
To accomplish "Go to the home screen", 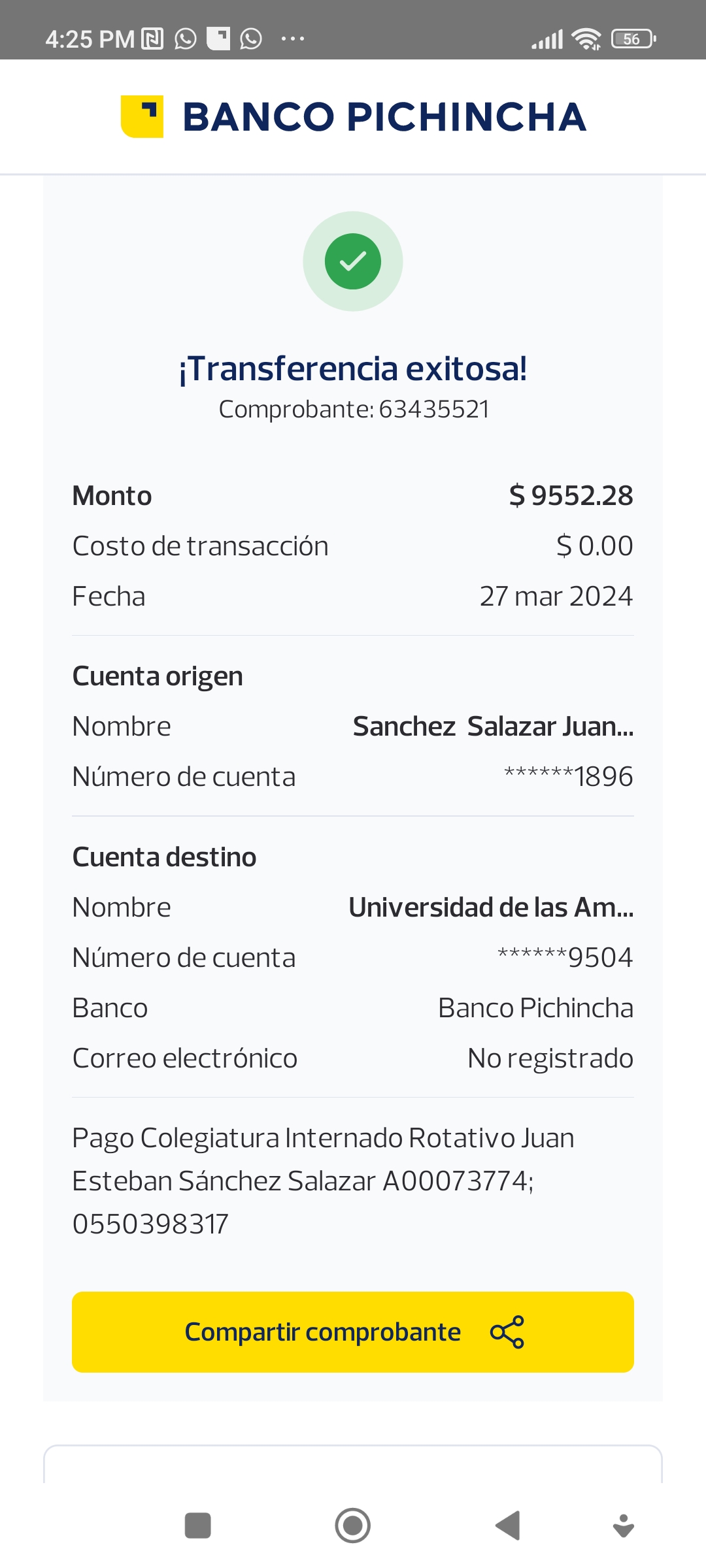I will 353,1526.
